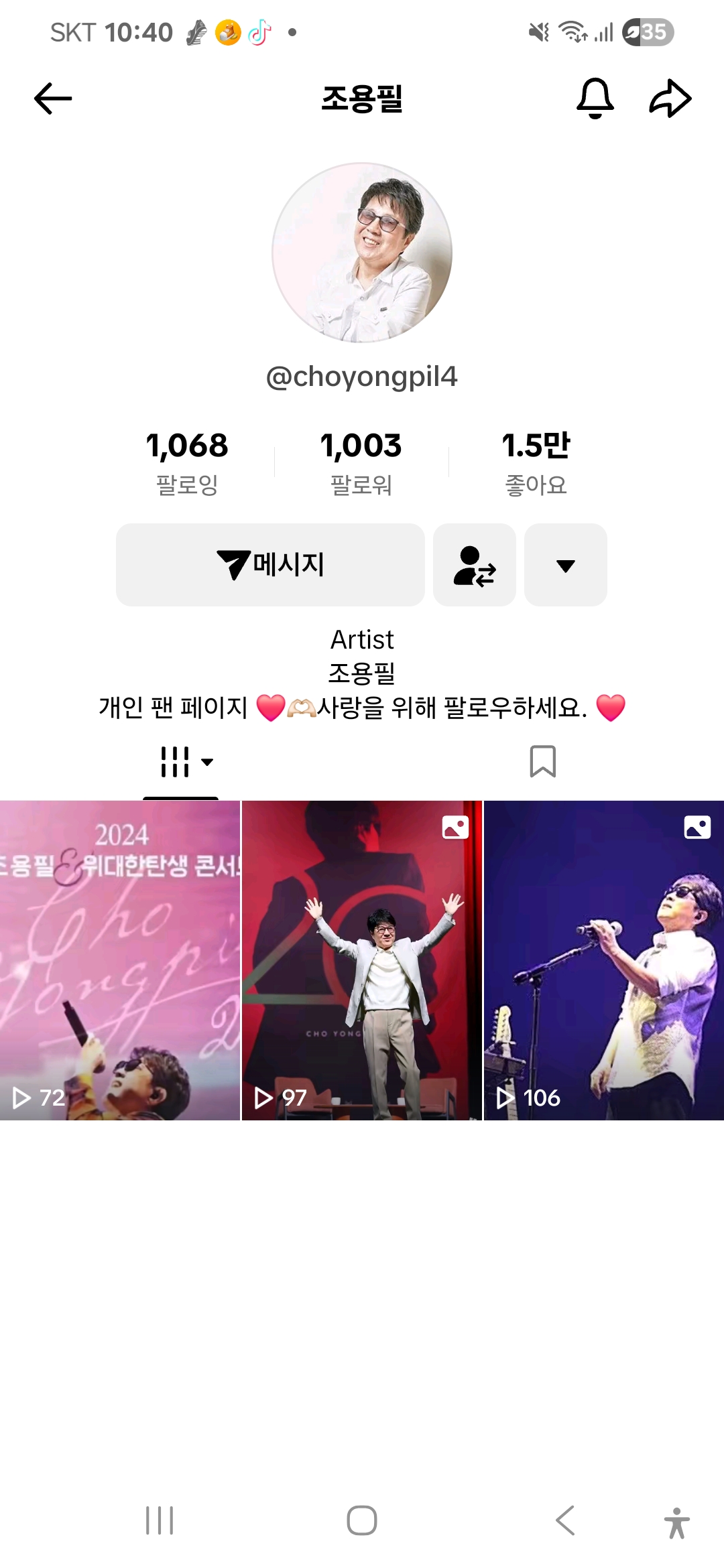Switch to the bookmarked collections tab

(x=543, y=762)
